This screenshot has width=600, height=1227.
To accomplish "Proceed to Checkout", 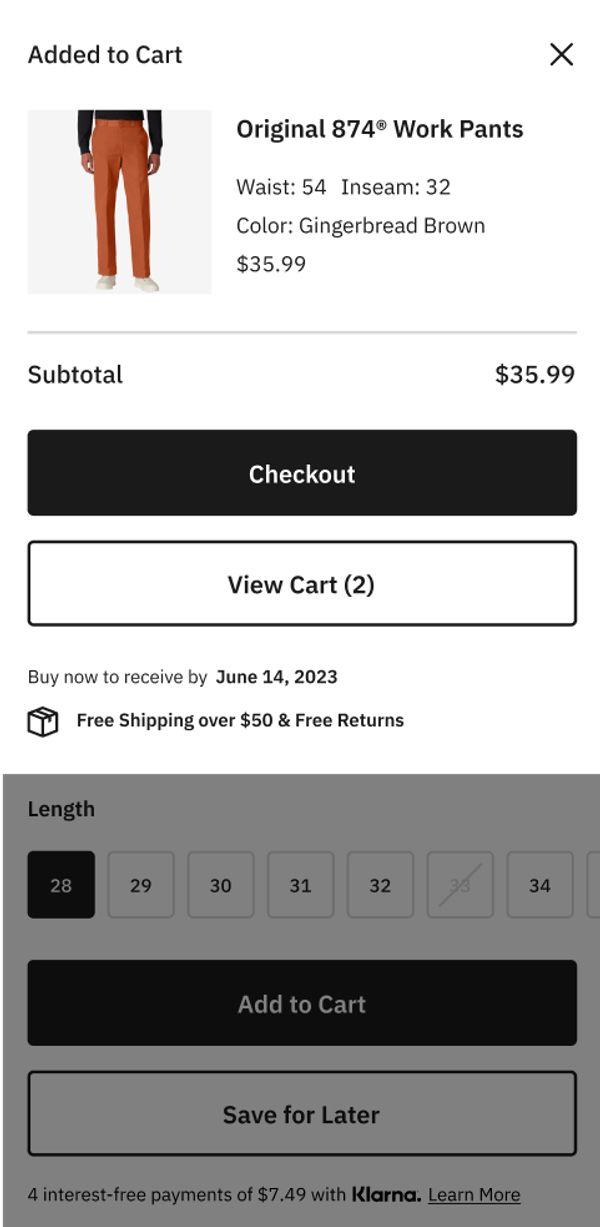I will (302, 473).
